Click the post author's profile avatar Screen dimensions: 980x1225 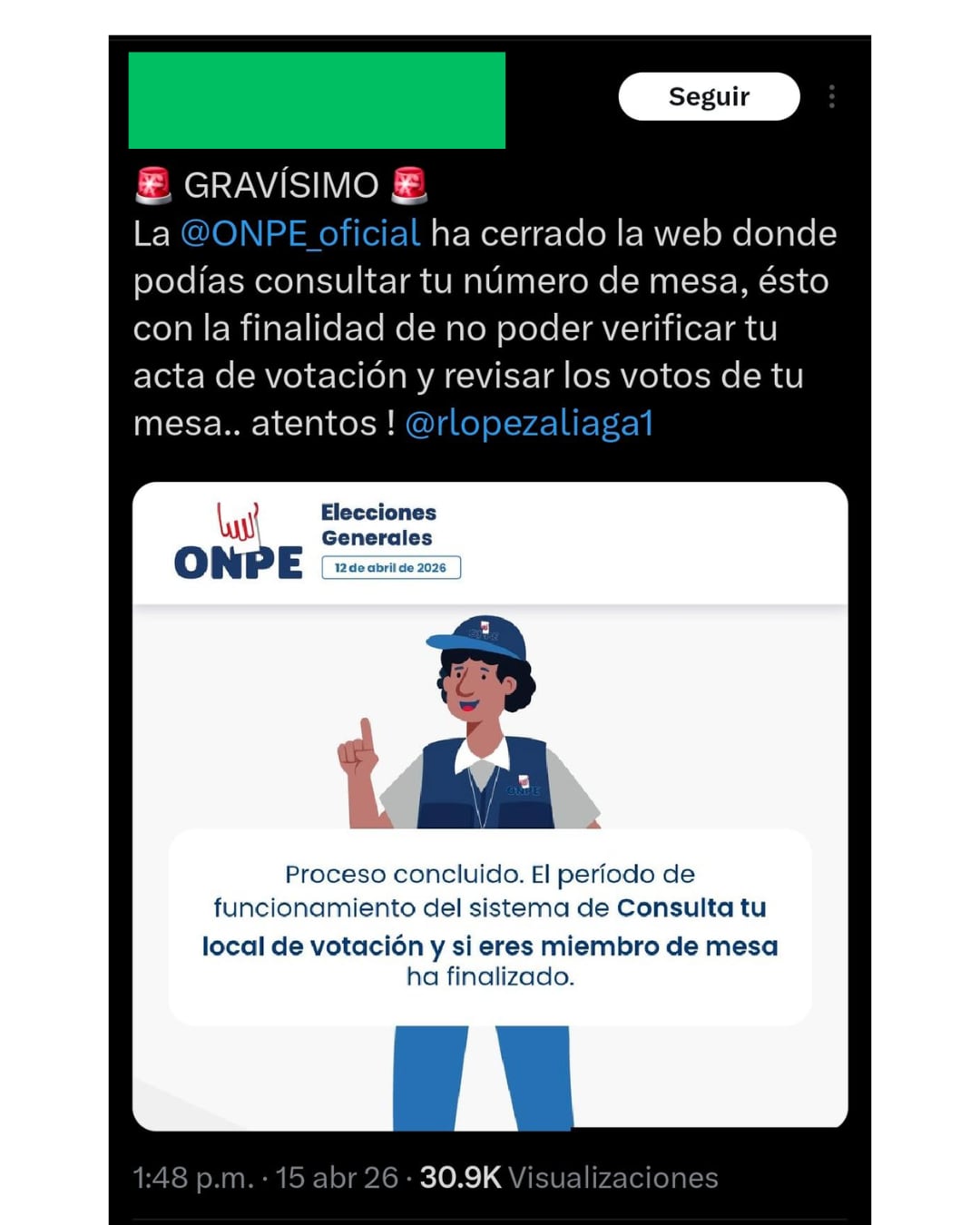318,100
